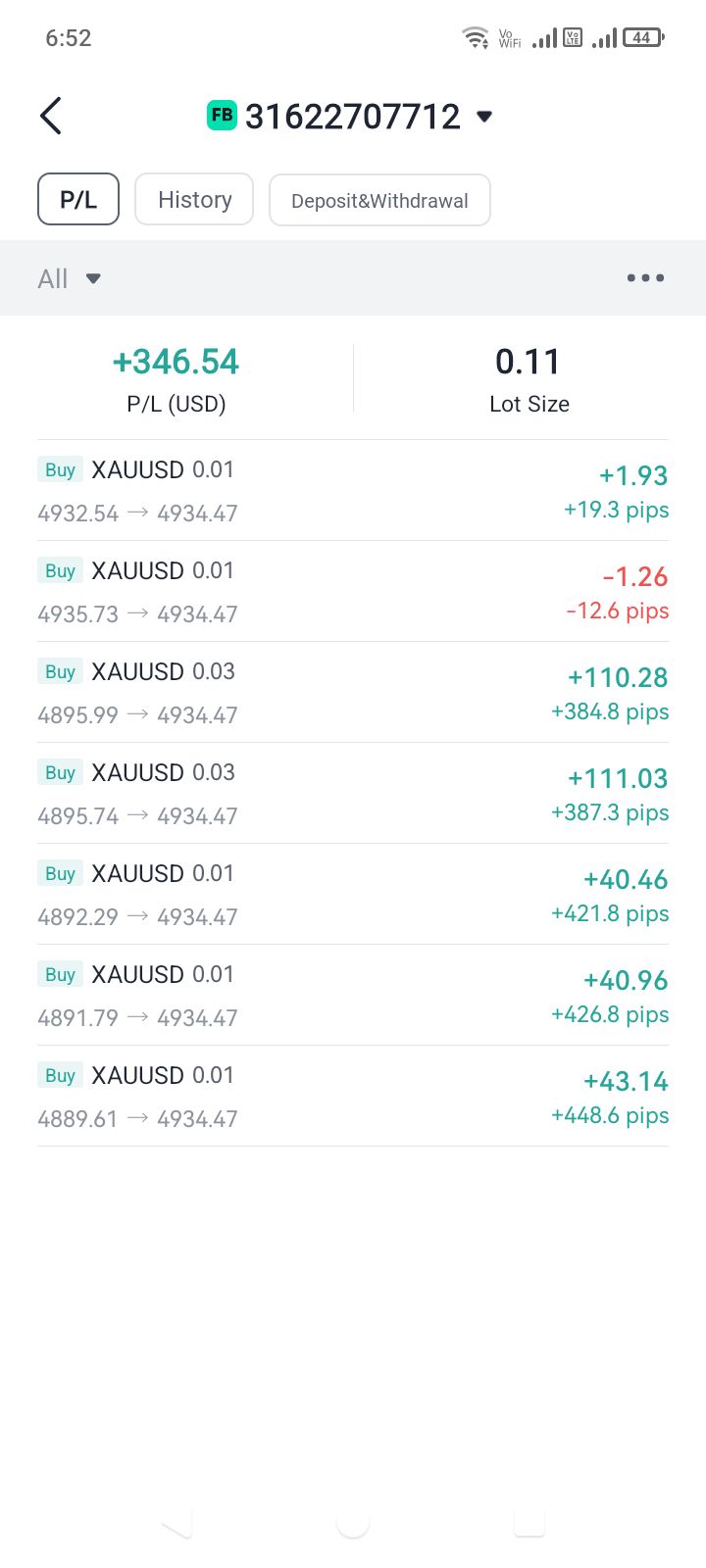Show details of the +43.14 trade
The height and width of the screenshot is (1568, 706).
coord(353,1097)
